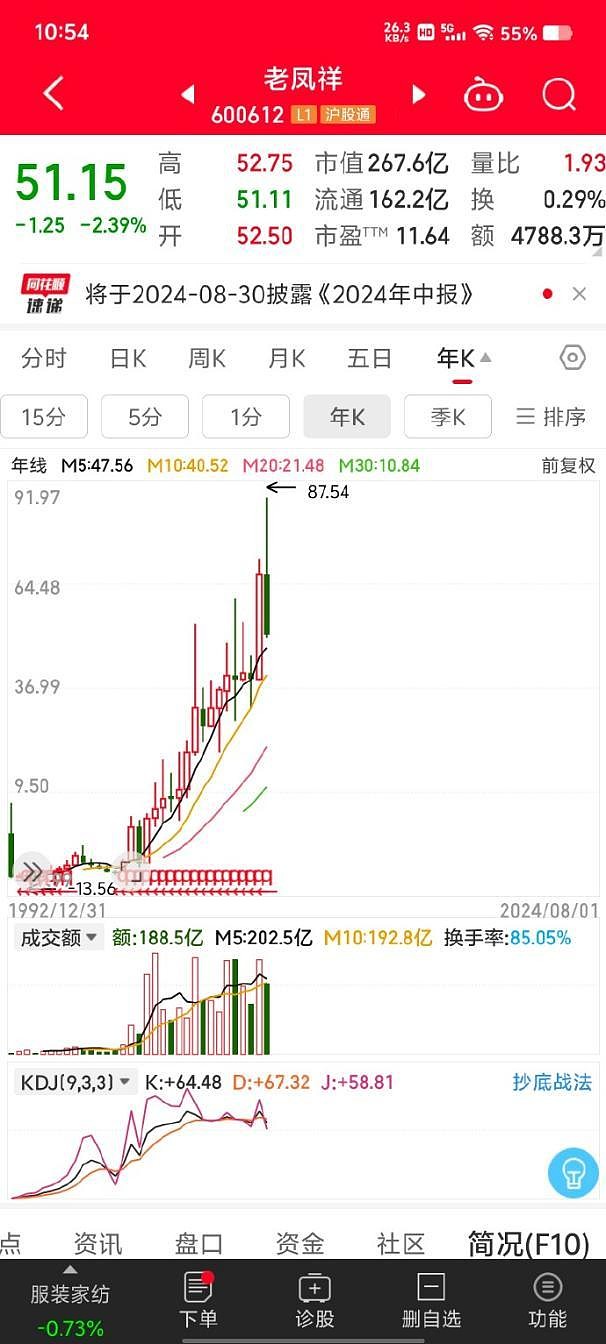Expand the 成交额 indicator dropdown
This screenshot has width=606, height=1344.
(x=59, y=938)
